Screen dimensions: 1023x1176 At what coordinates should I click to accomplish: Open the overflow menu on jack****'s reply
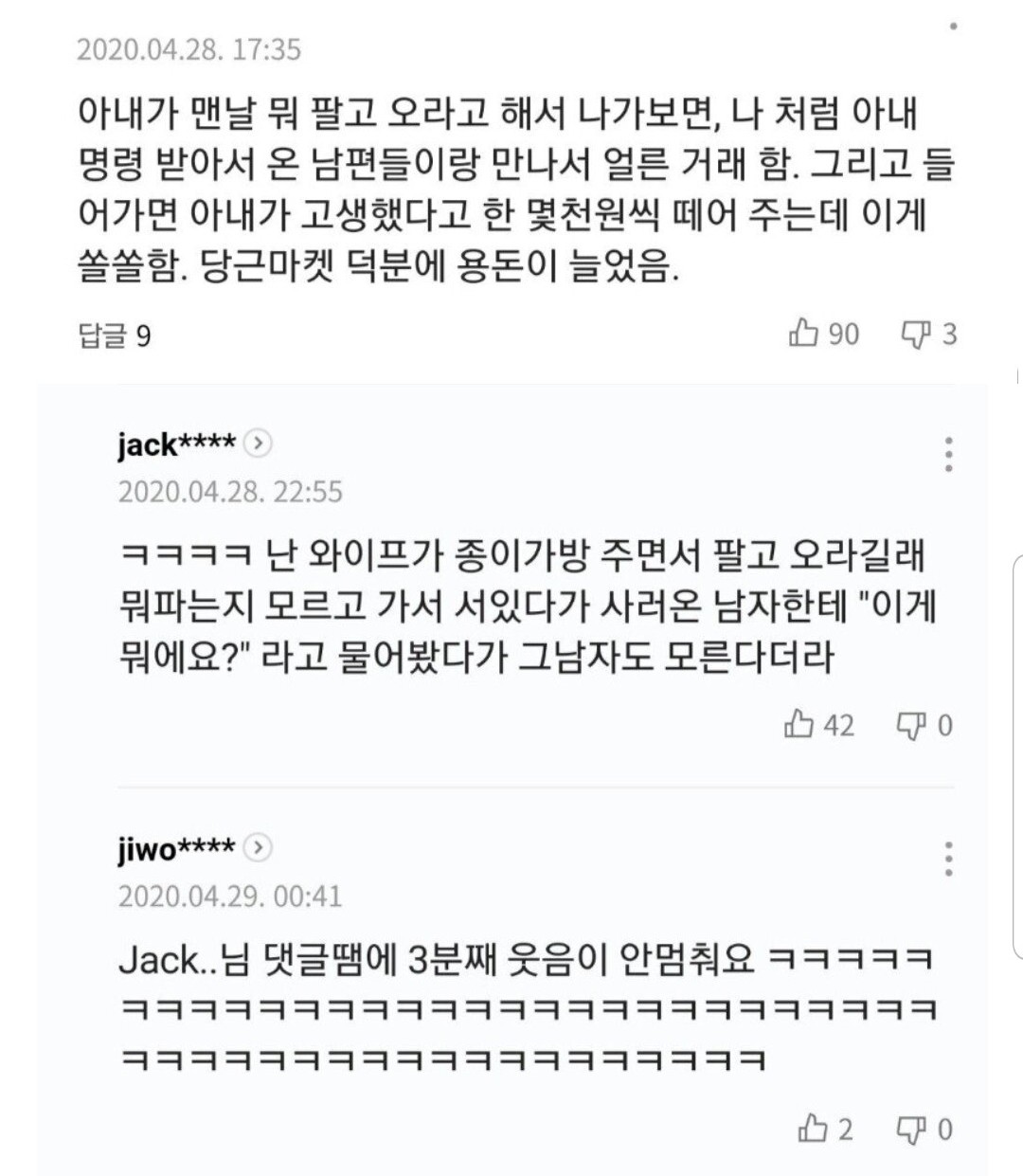[948, 455]
